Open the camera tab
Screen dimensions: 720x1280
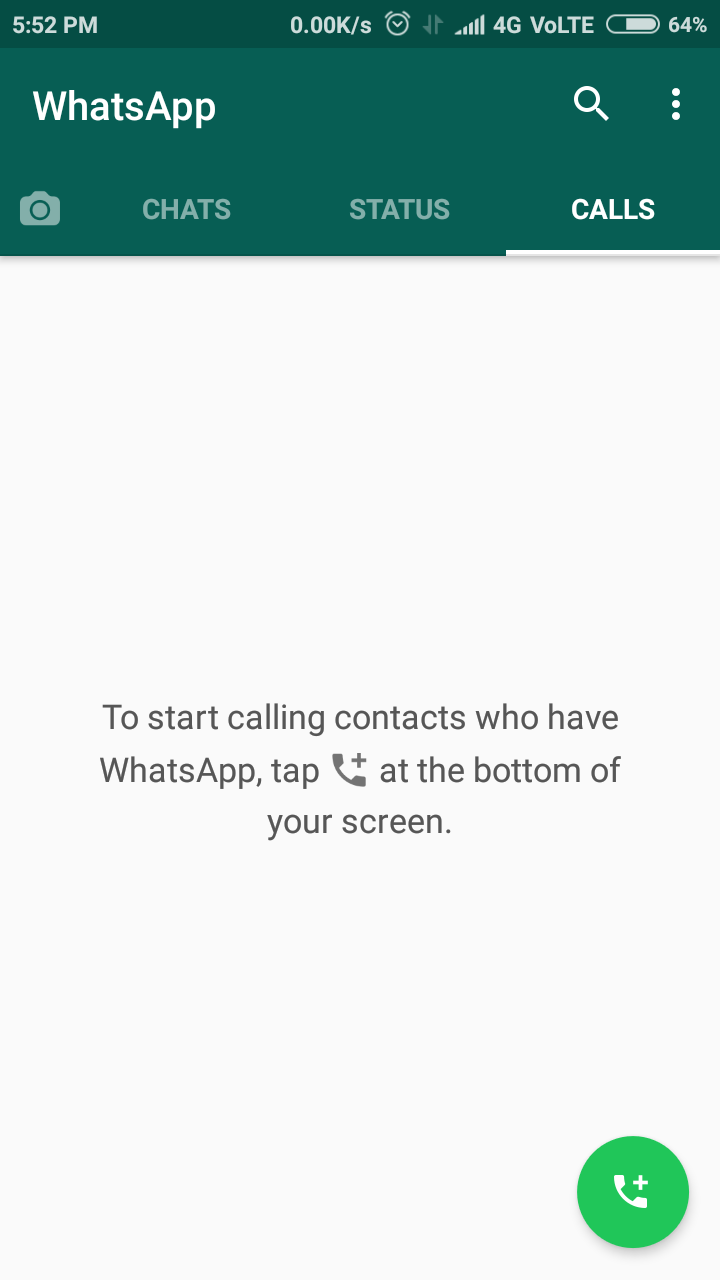pos(40,209)
